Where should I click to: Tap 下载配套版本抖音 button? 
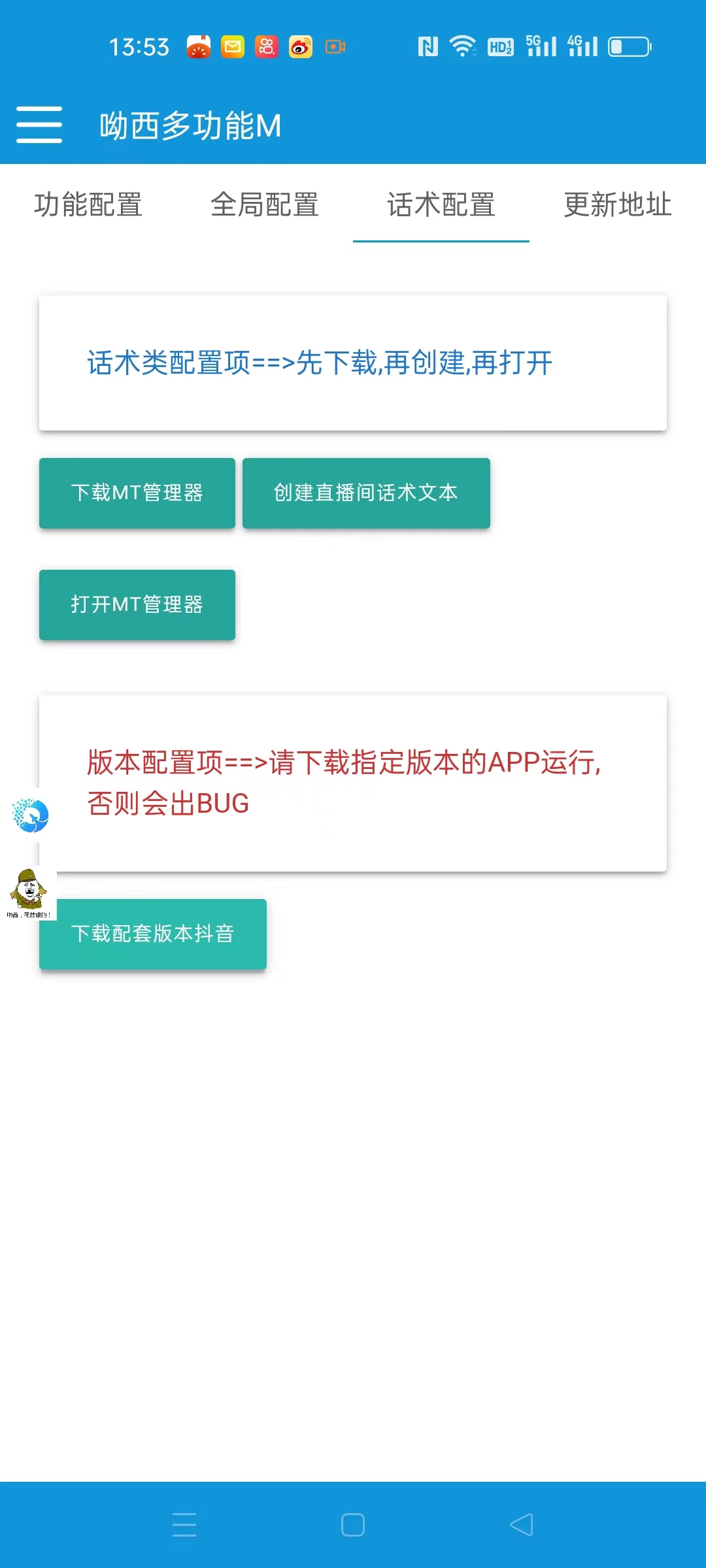[x=153, y=934]
